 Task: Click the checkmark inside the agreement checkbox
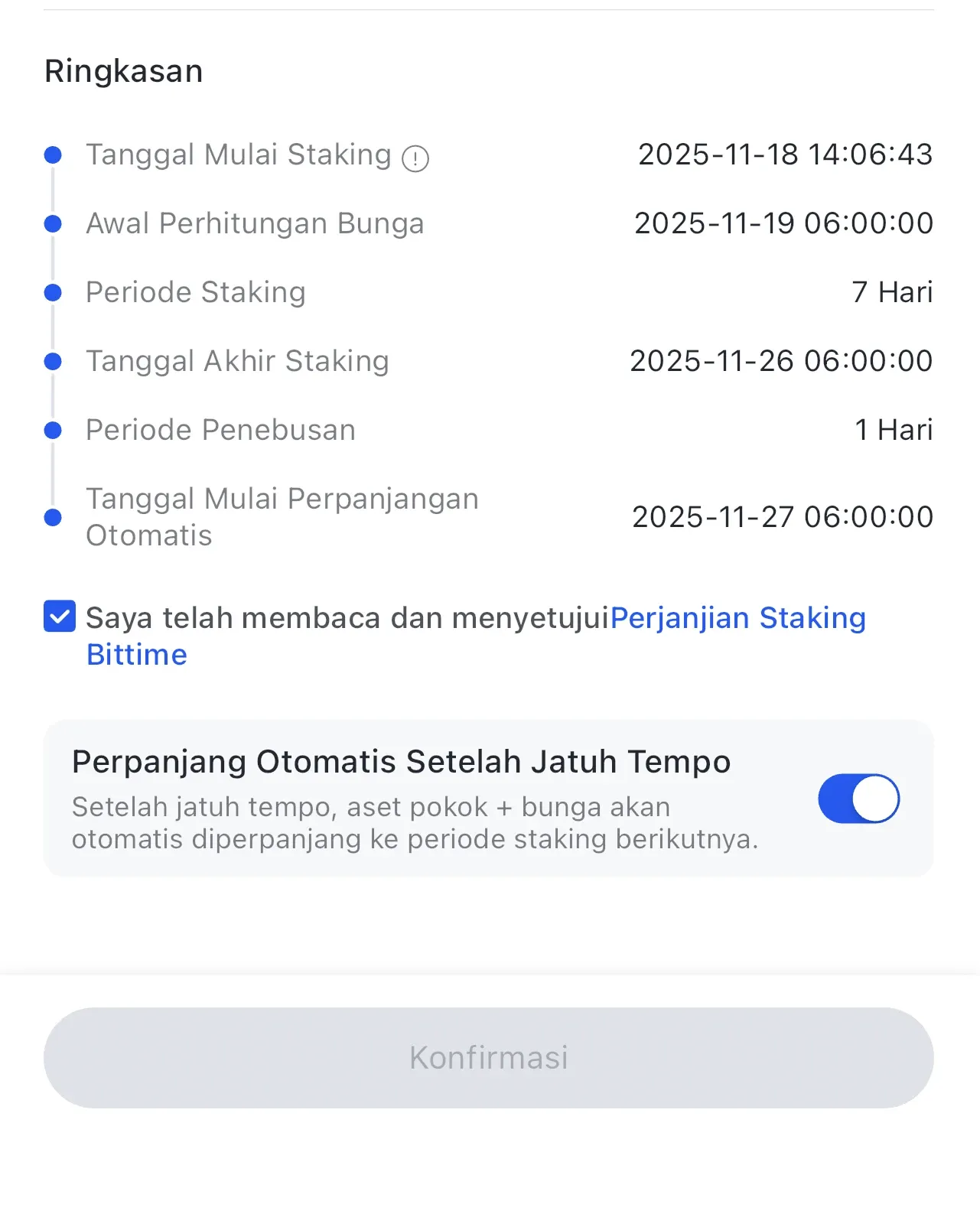pyautogui.click(x=59, y=617)
